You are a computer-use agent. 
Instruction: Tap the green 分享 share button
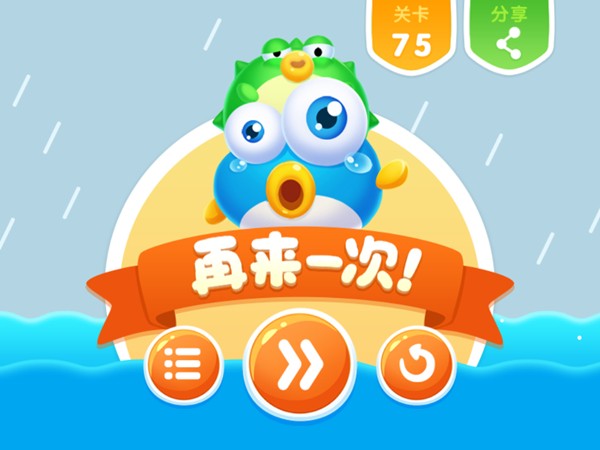point(507,35)
